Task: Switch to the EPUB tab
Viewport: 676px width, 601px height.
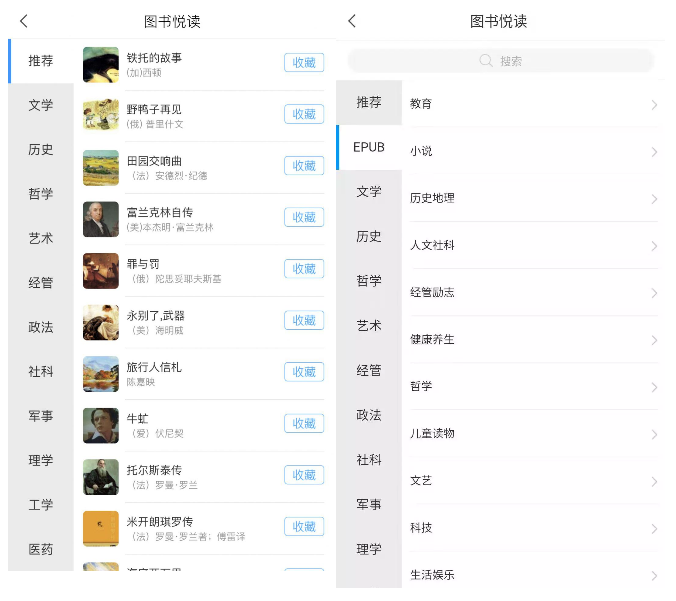Action: click(x=369, y=147)
